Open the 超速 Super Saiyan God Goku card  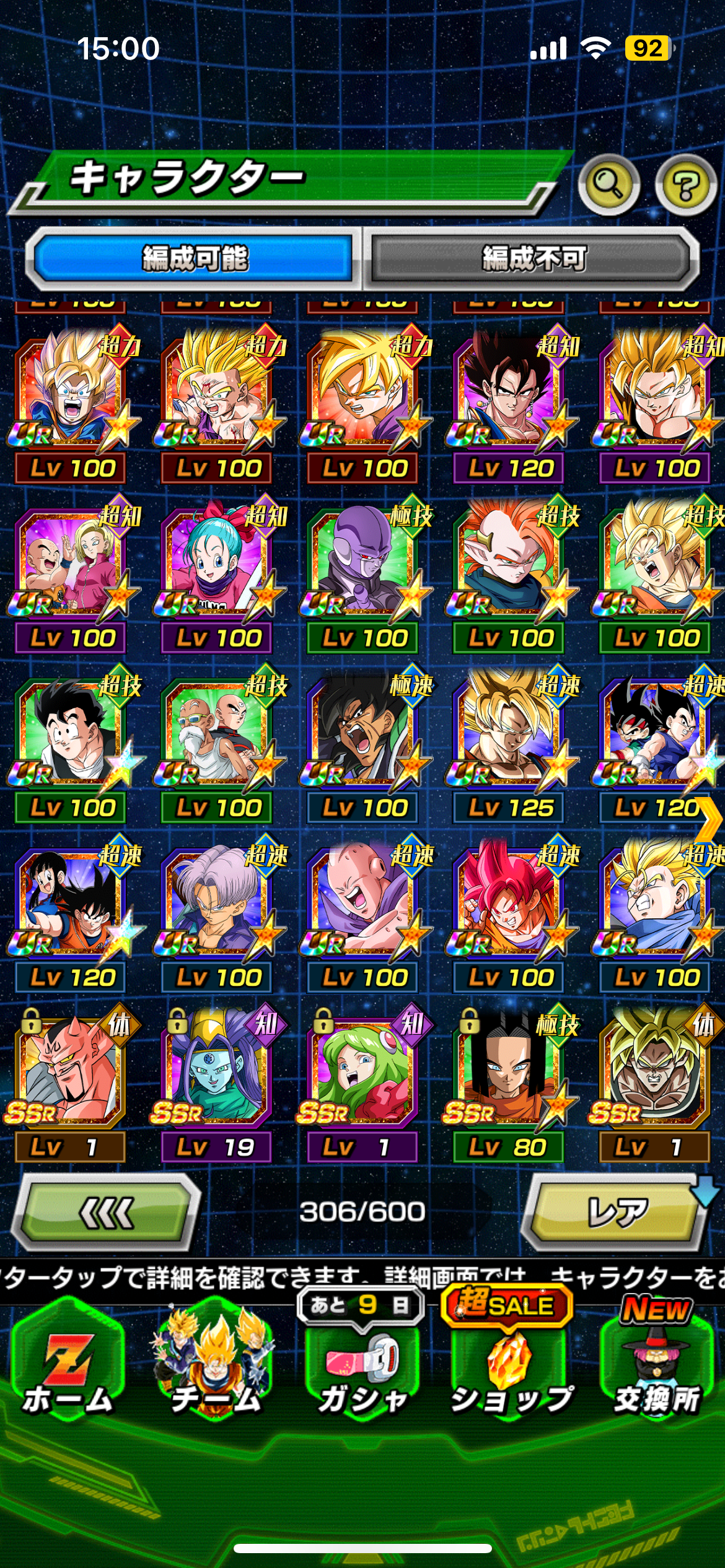point(509,918)
